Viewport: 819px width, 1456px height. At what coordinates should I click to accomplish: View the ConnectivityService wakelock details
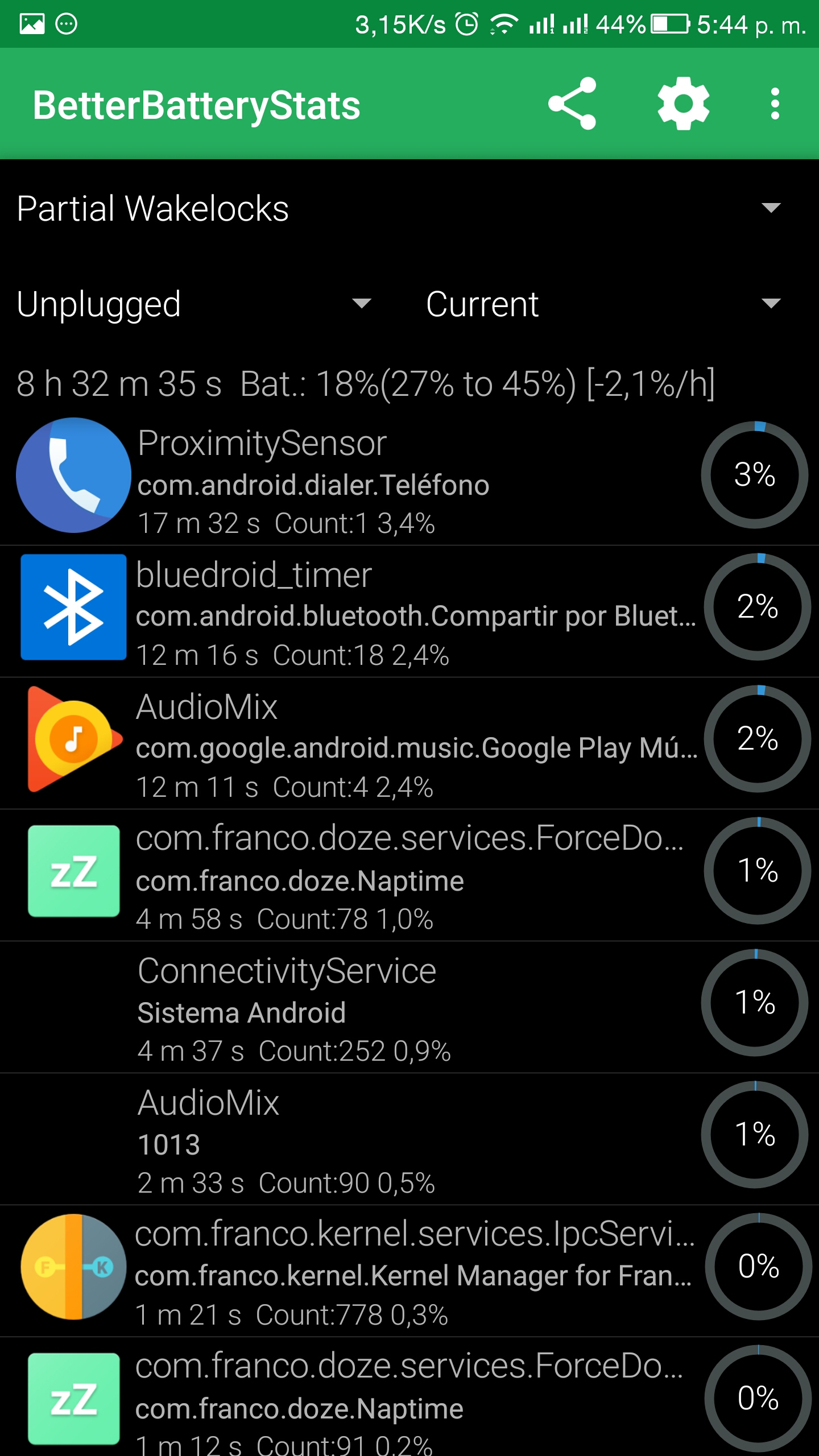coord(409,1007)
